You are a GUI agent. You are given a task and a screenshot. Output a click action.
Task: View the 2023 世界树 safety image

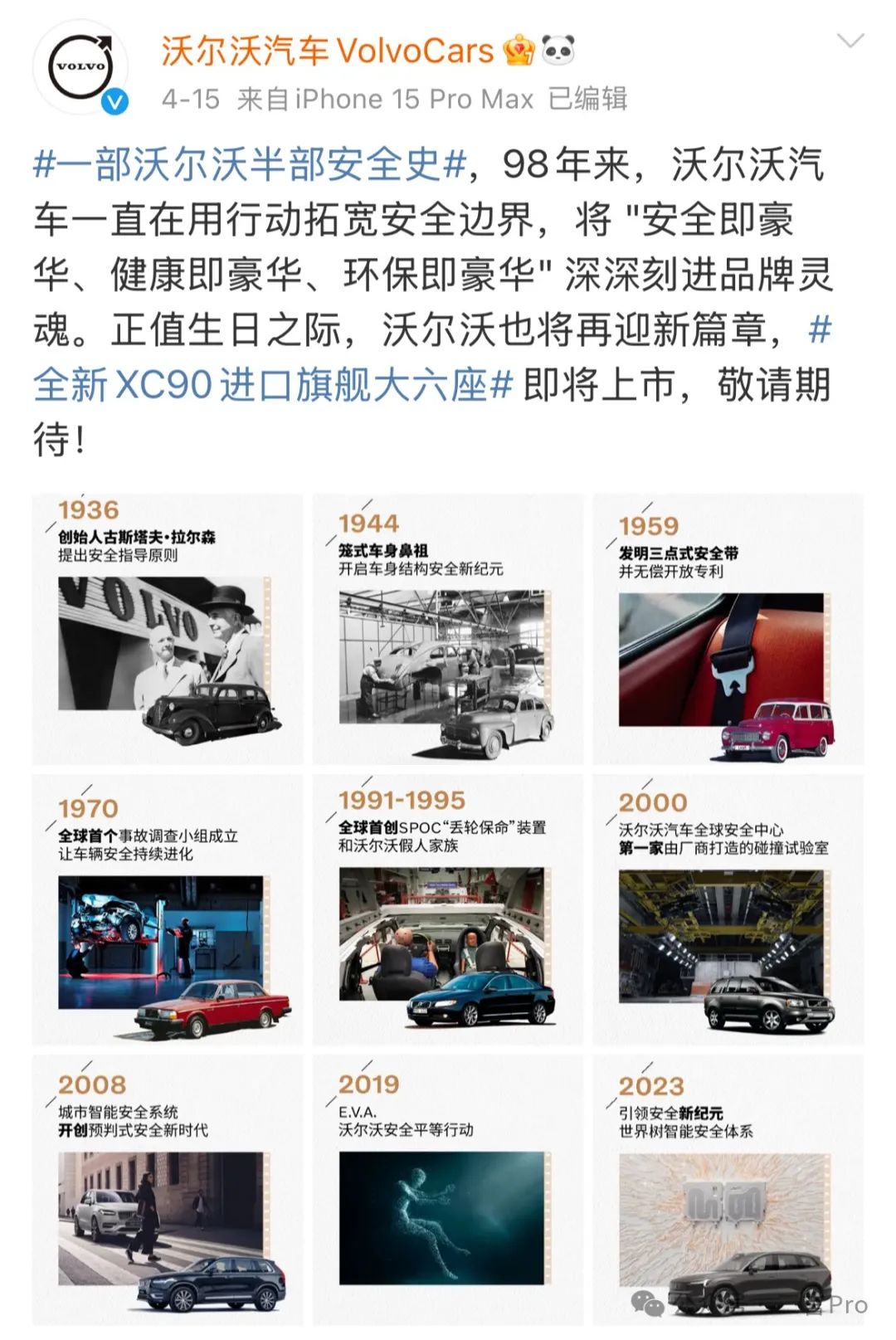coord(728,1190)
